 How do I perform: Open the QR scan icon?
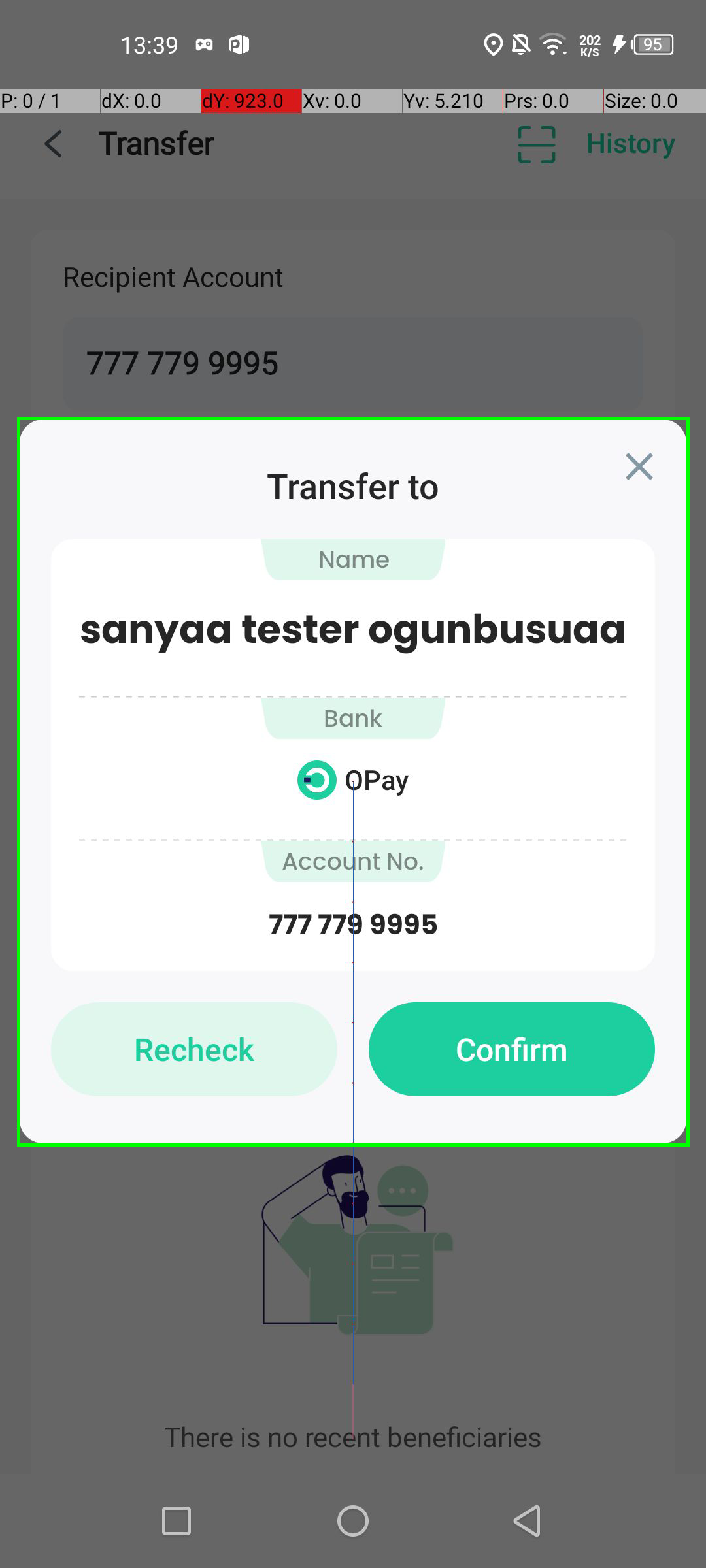tap(536, 144)
